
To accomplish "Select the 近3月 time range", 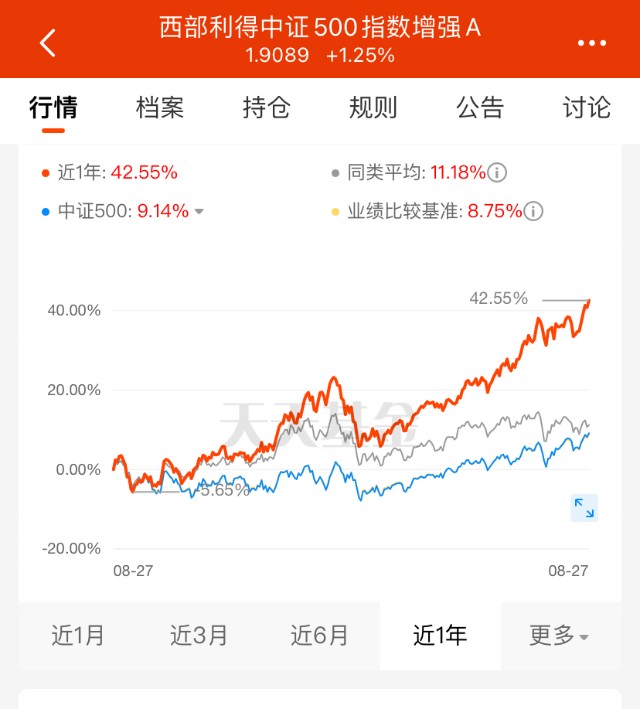I will tap(199, 635).
